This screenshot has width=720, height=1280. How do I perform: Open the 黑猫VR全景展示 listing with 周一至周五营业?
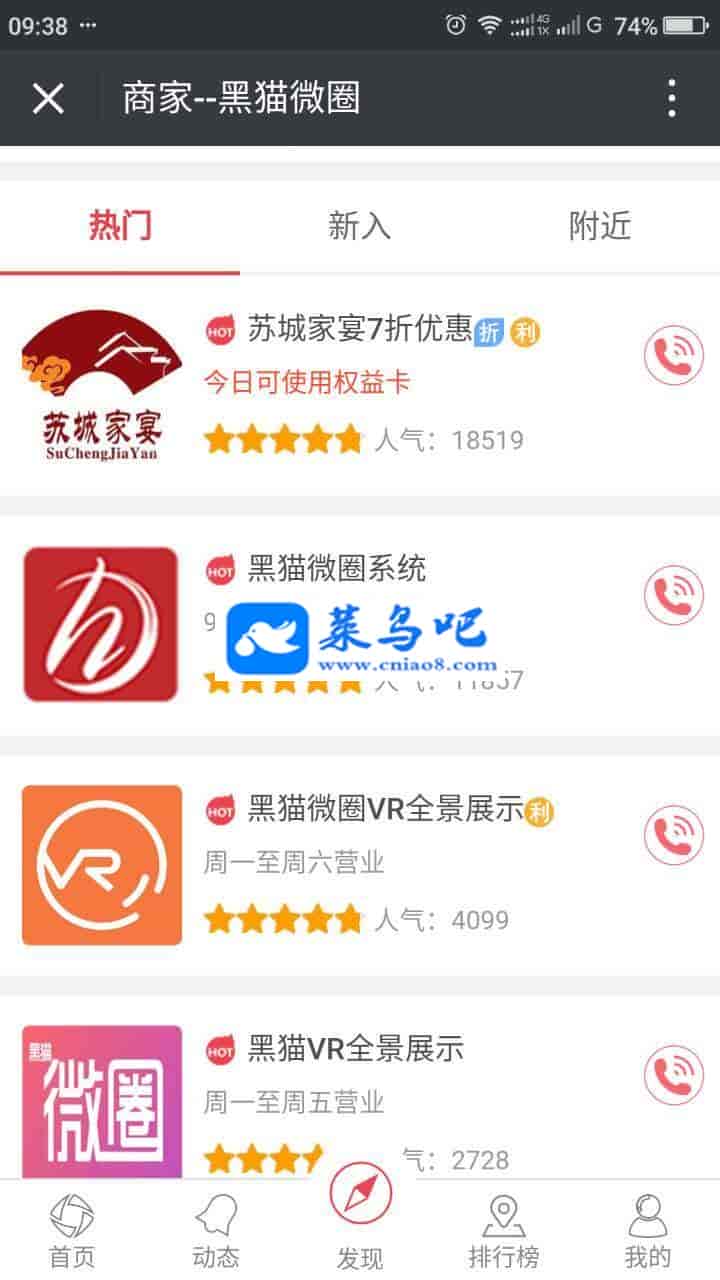coord(355,1049)
